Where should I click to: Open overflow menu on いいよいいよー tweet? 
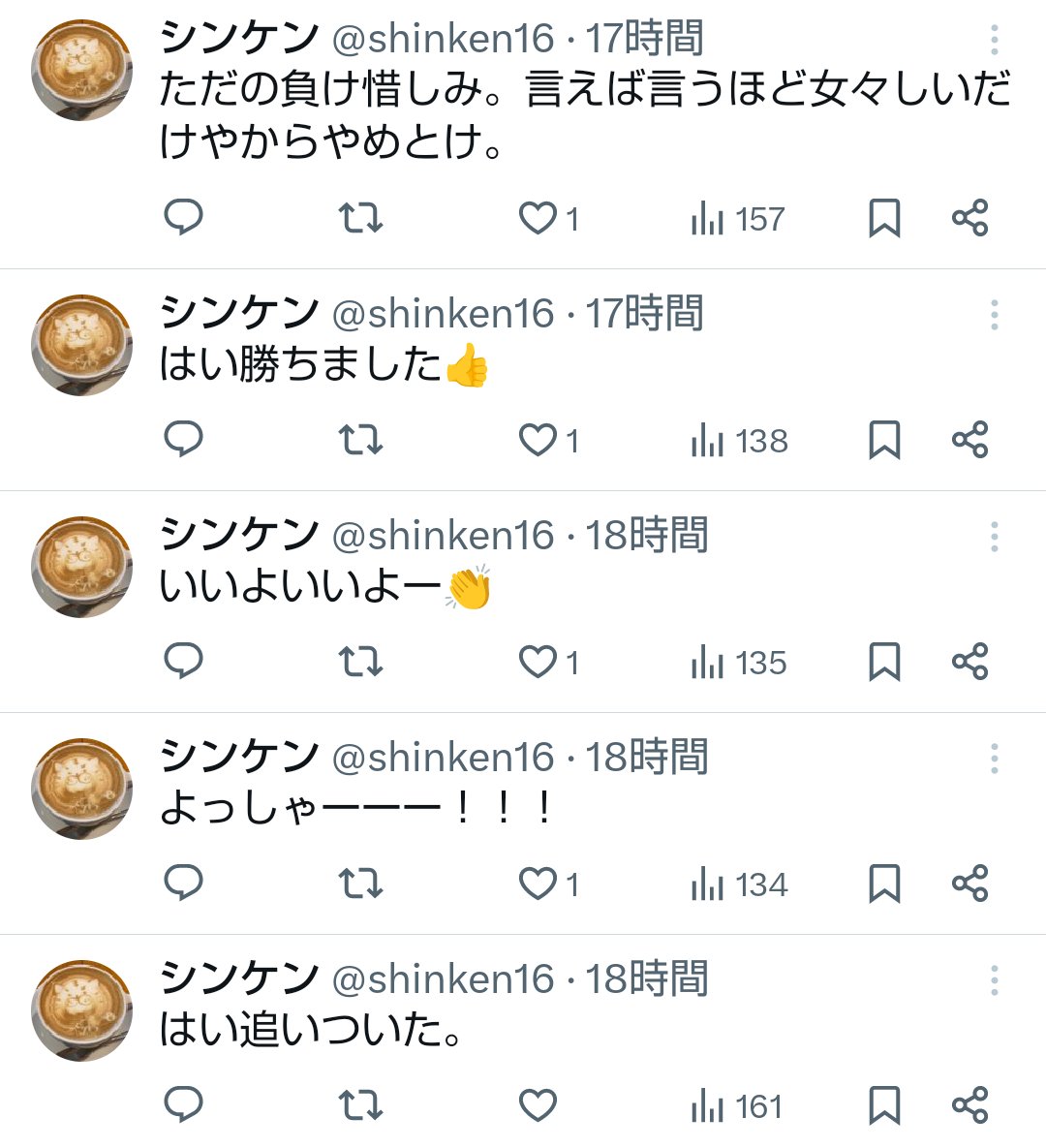pos(994,537)
